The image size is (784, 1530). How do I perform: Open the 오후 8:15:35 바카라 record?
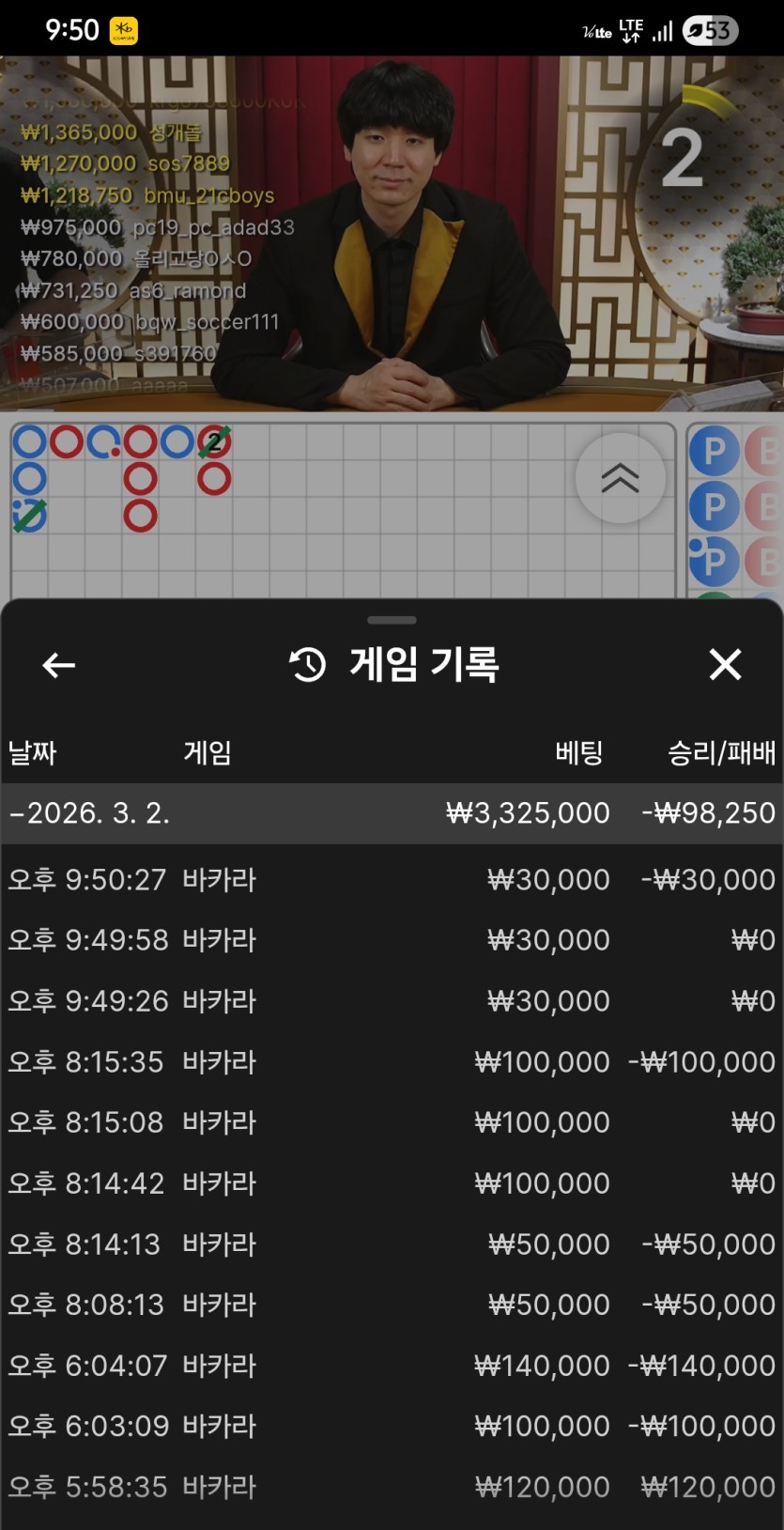(x=392, y=1062)
